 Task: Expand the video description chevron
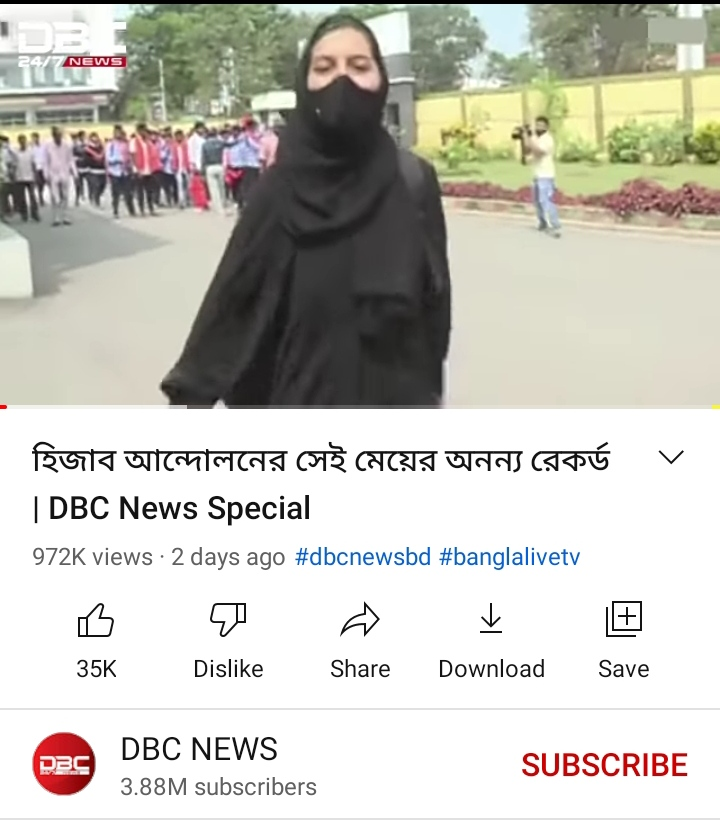tap(672, 458)
